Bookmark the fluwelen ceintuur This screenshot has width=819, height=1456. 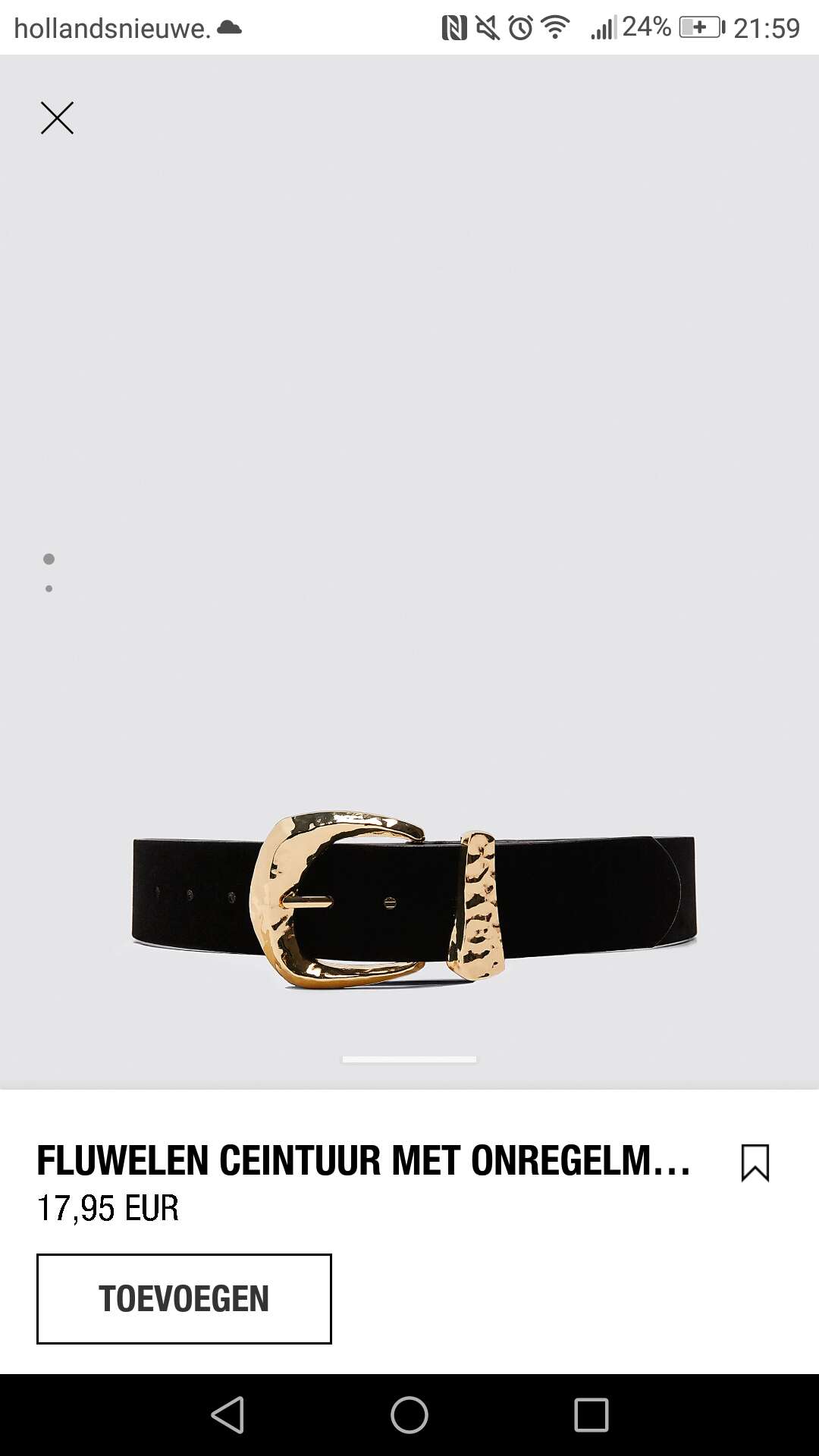[755, 1163]
